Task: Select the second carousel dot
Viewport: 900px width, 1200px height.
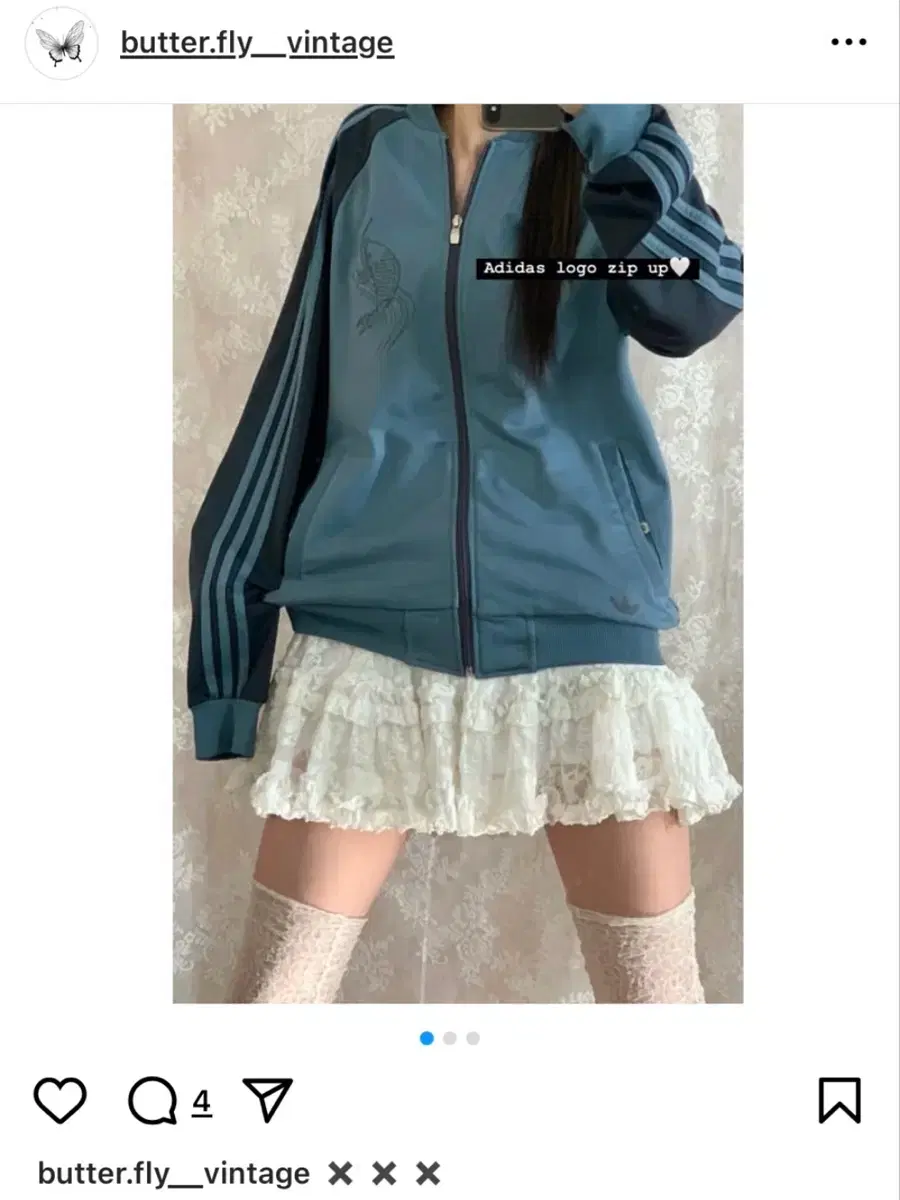Action: pyautogui.click(x=450, y=1039)
